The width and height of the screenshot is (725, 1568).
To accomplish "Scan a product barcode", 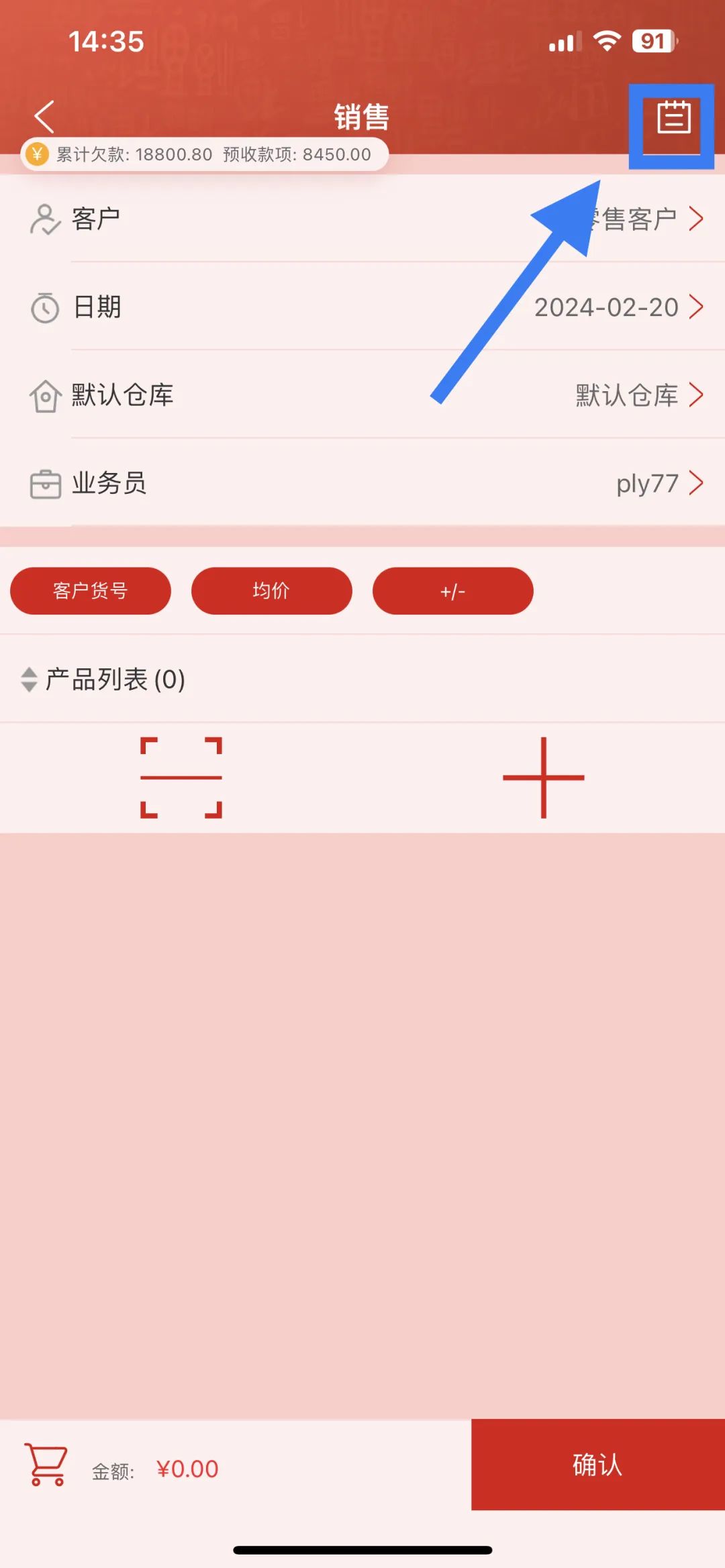I will coord(181,778).
